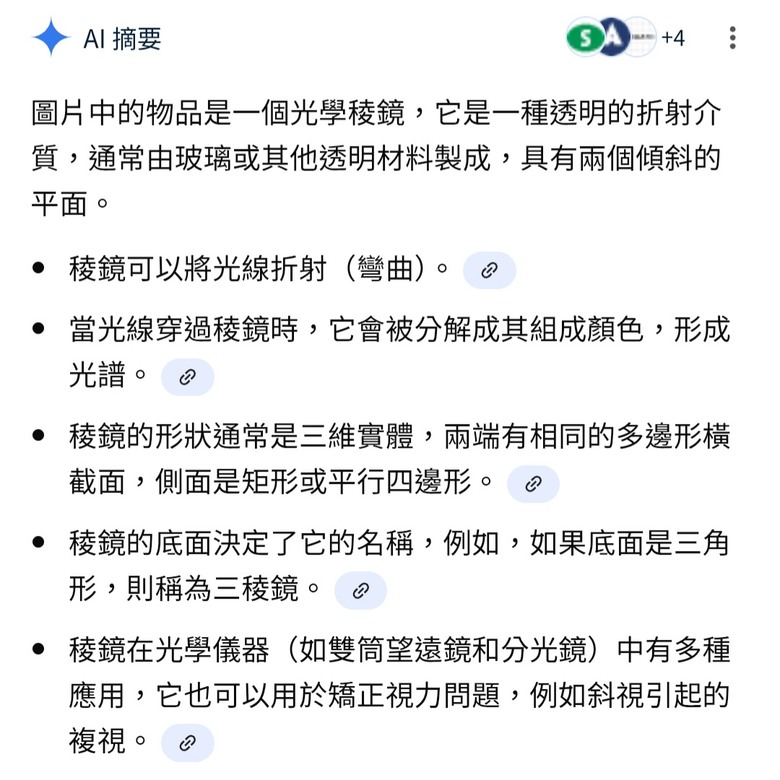The image size is (780, 780).
Task: Open source link after 形成光譜
Action: pyautogui.click(x=187, y=377)
